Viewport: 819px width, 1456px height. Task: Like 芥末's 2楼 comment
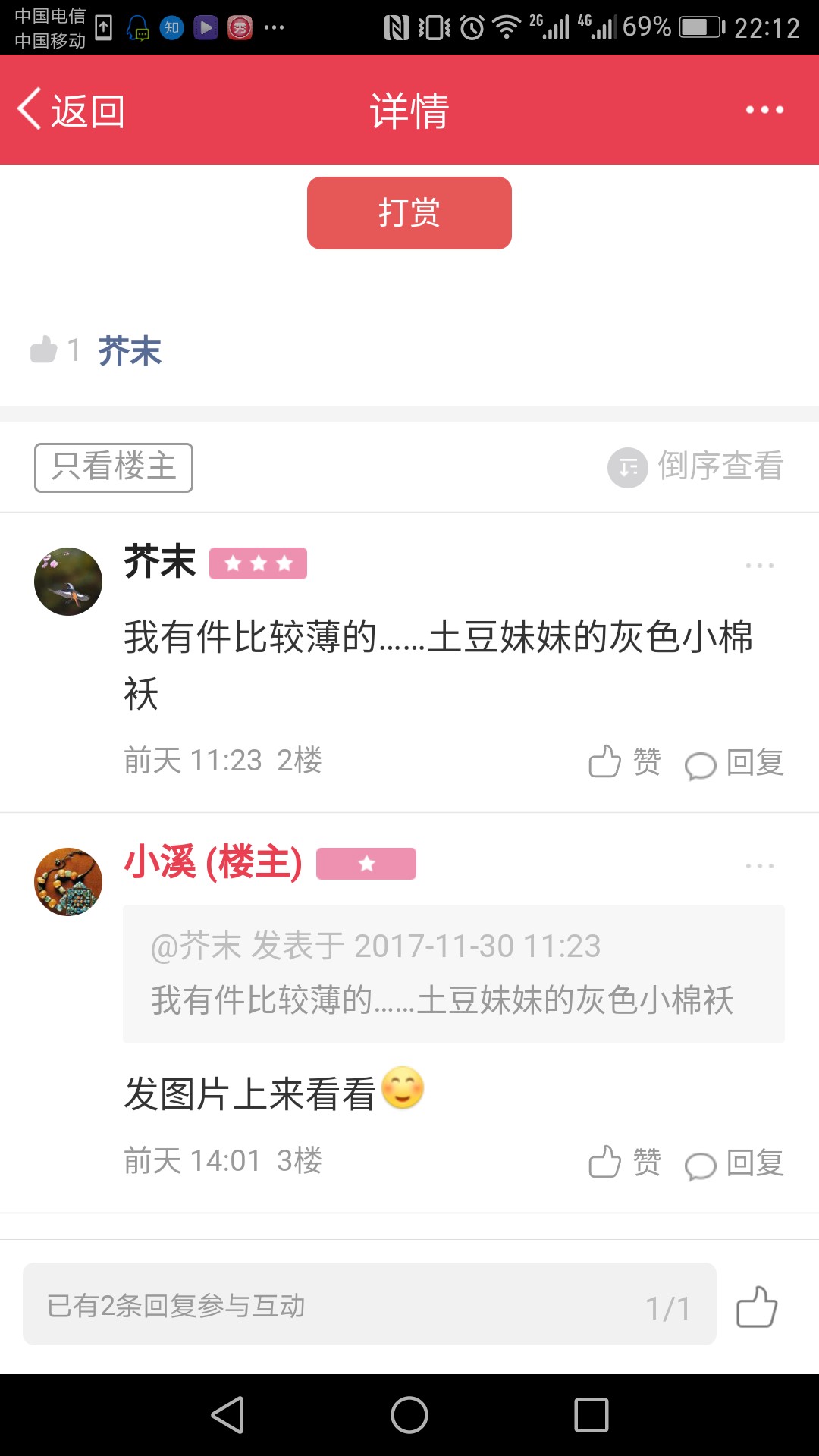coord(625,761)
